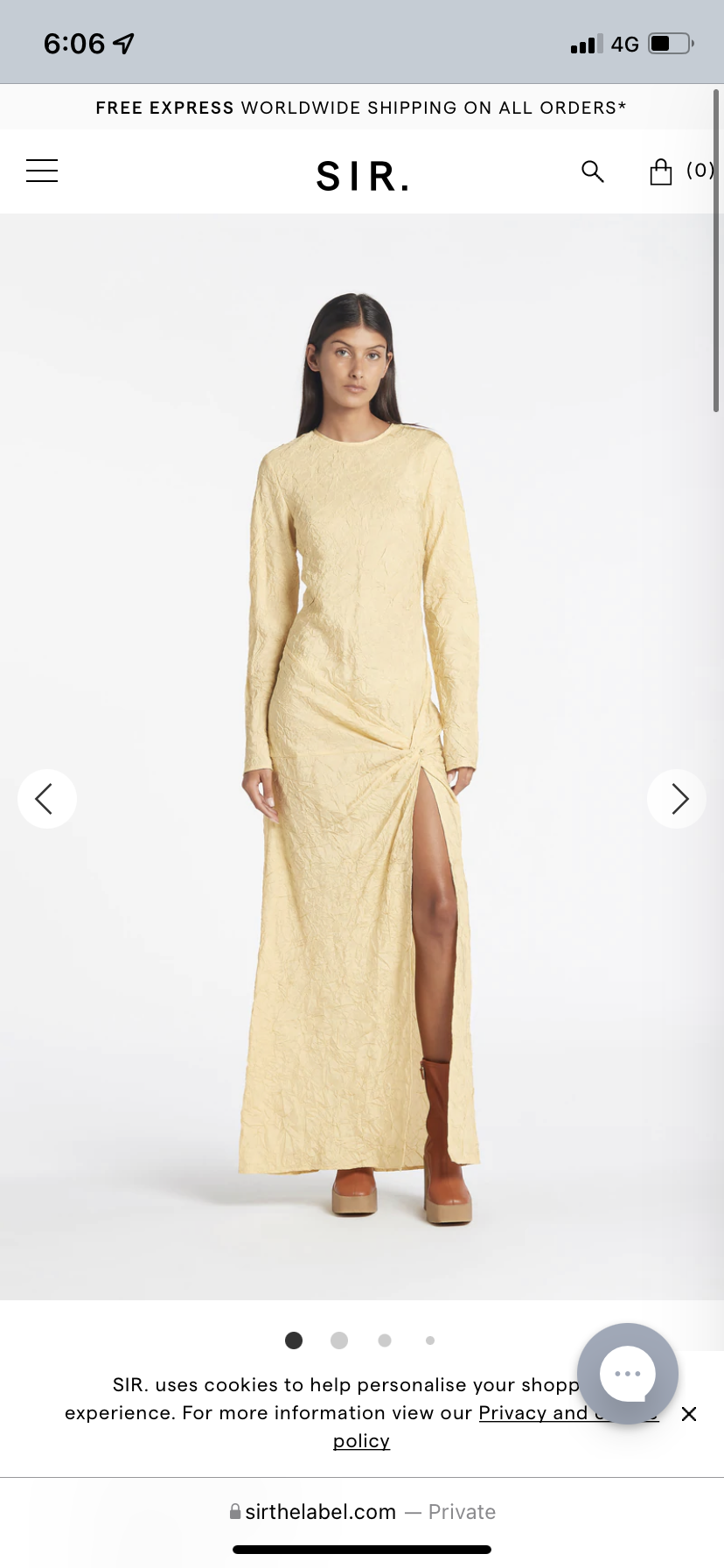Click the free express shipping banner
The height and width of the screenshot is (1568, 724).
(361, 107)
